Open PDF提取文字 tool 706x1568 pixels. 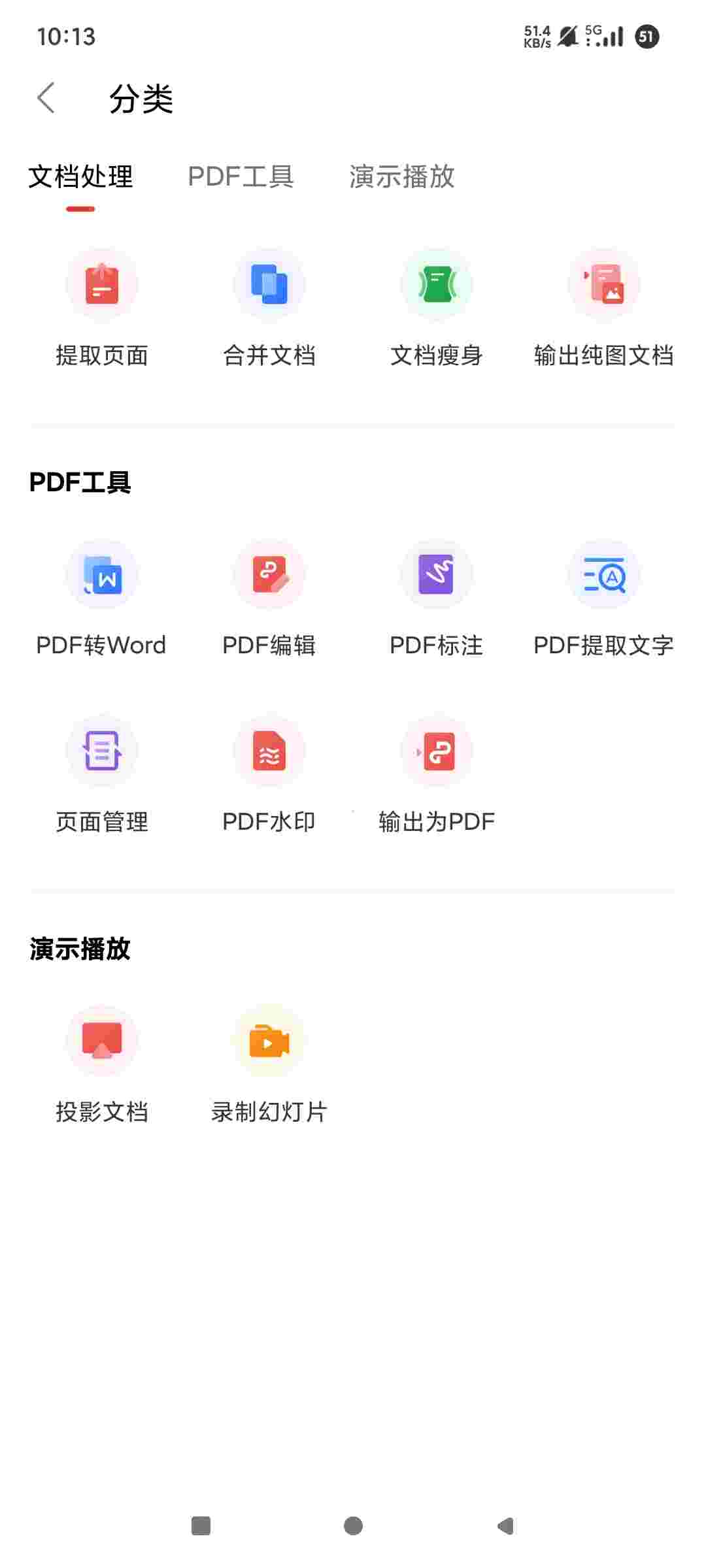(604, 598)
